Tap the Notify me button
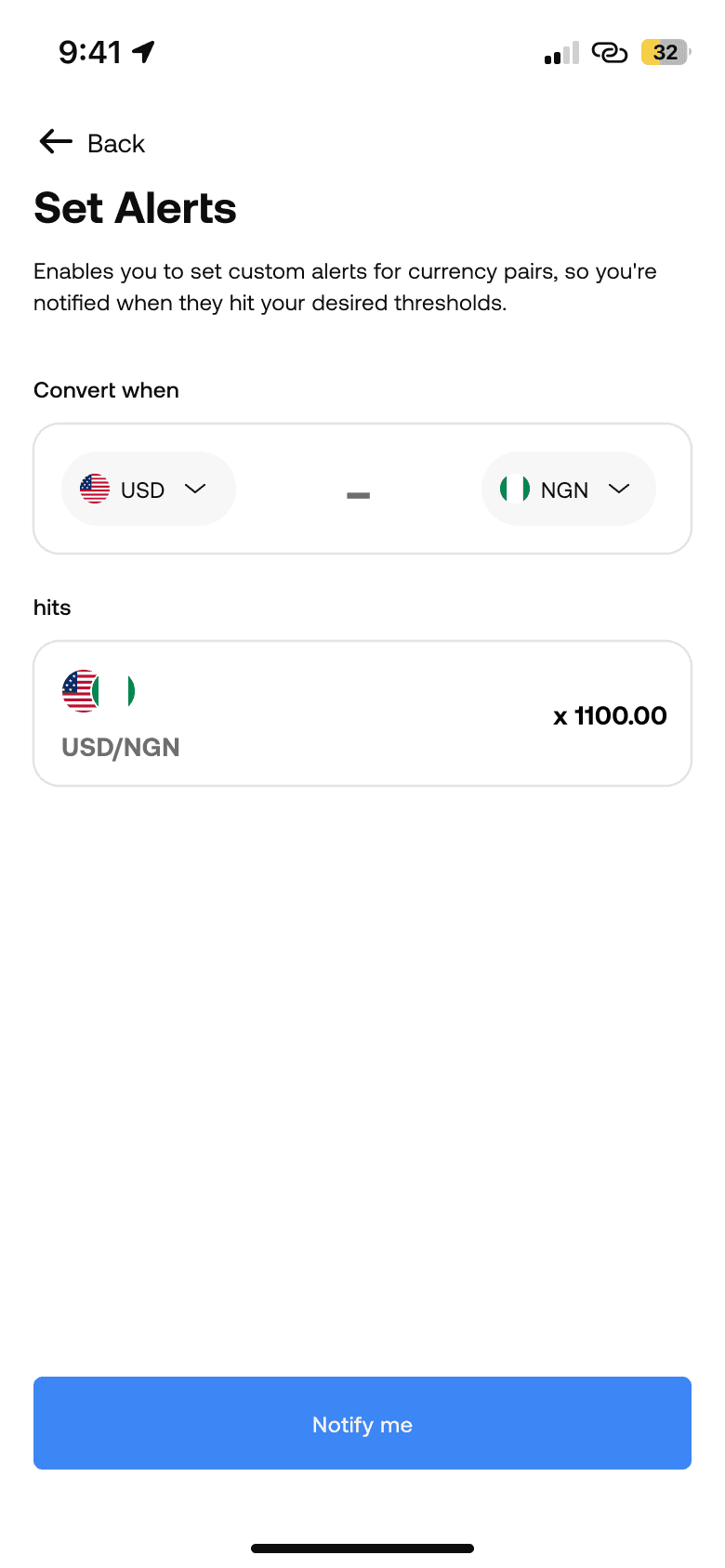Viewport: 725px width, 1568px height. (x=362, y=1423)
